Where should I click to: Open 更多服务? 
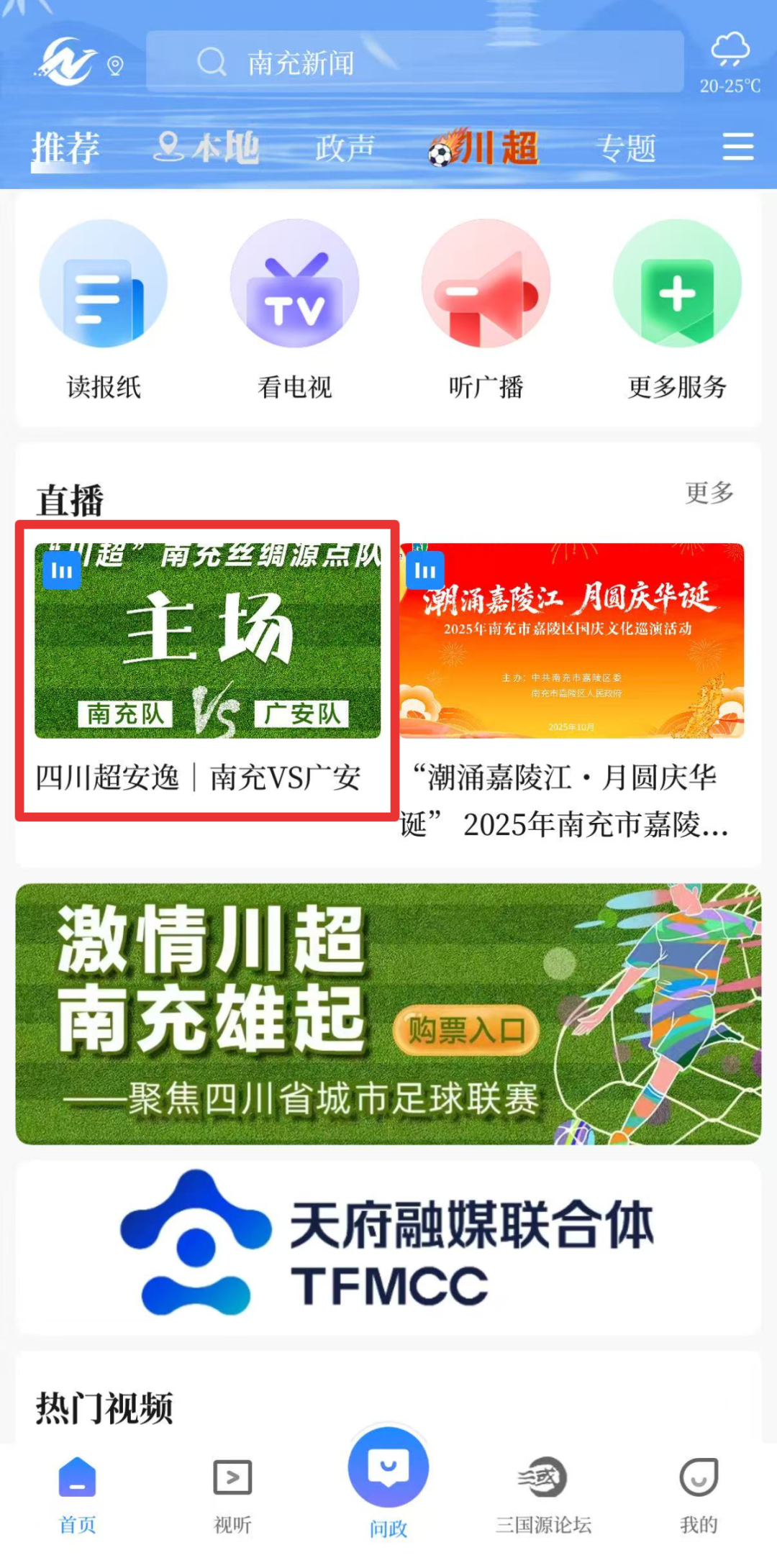676,311
